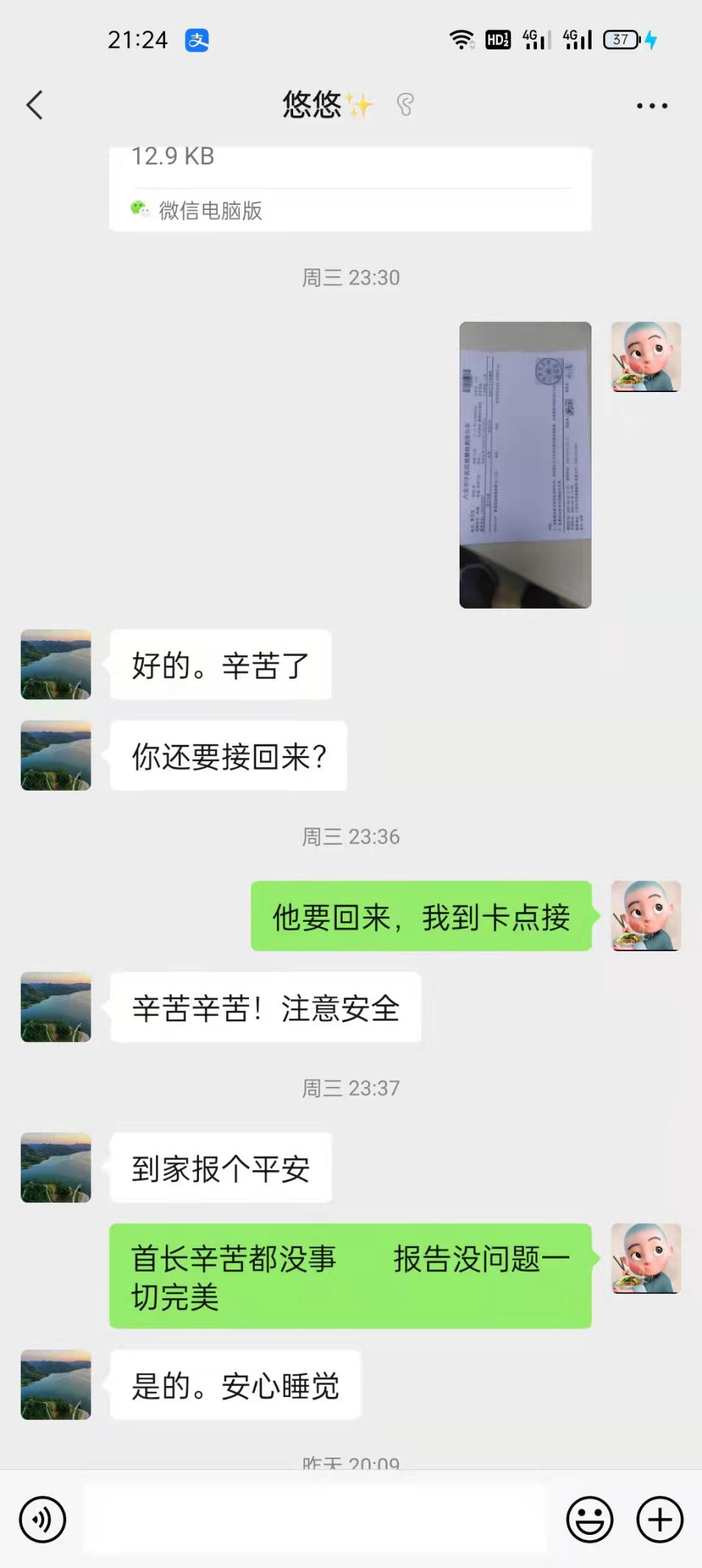Image resolution: width=702 pixels, height=1568 pixels.
Task: Tap the back arrow to leave the chat
Action: tap(34, 105)
